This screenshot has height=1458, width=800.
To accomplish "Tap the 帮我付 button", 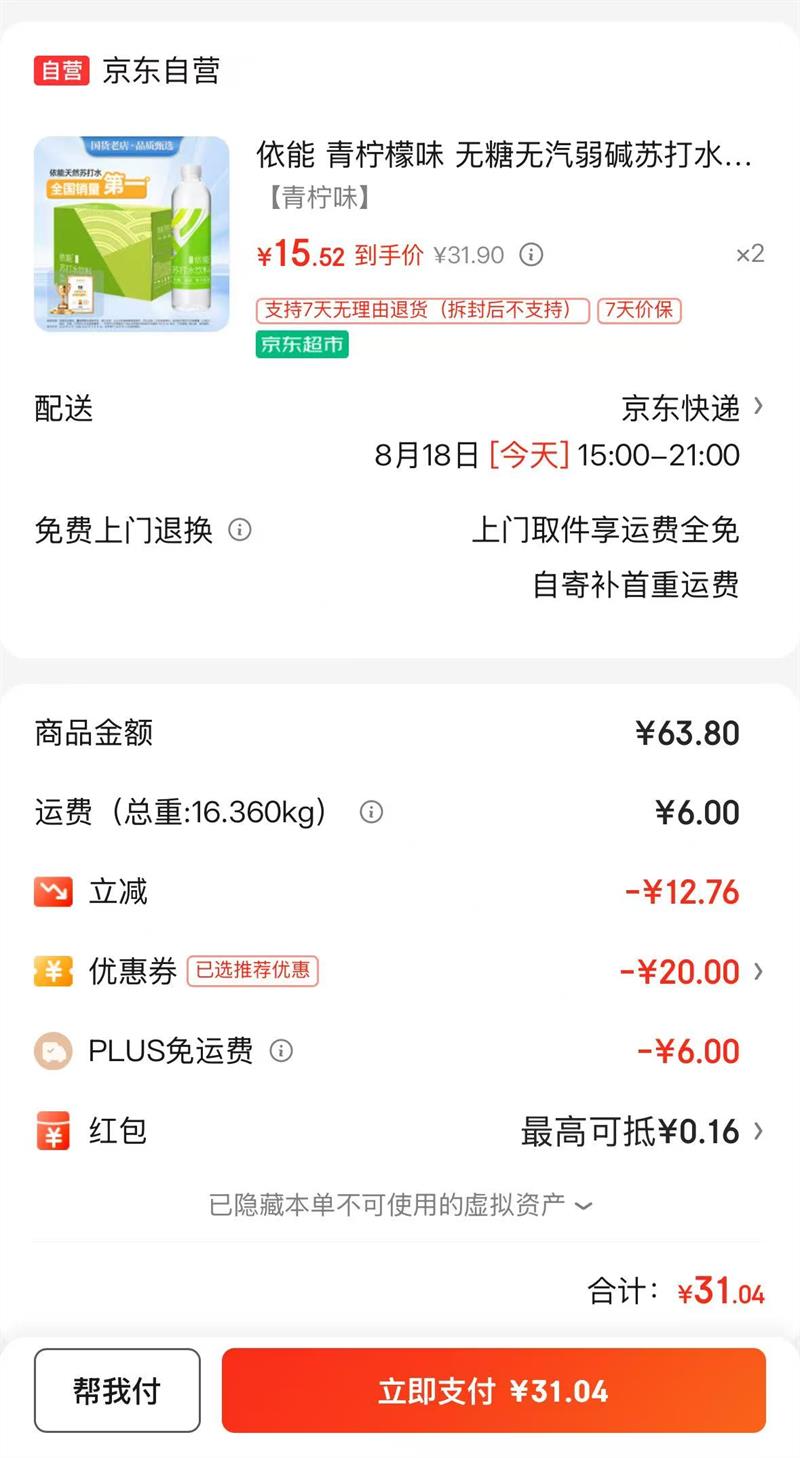I will click(117, 1391).
